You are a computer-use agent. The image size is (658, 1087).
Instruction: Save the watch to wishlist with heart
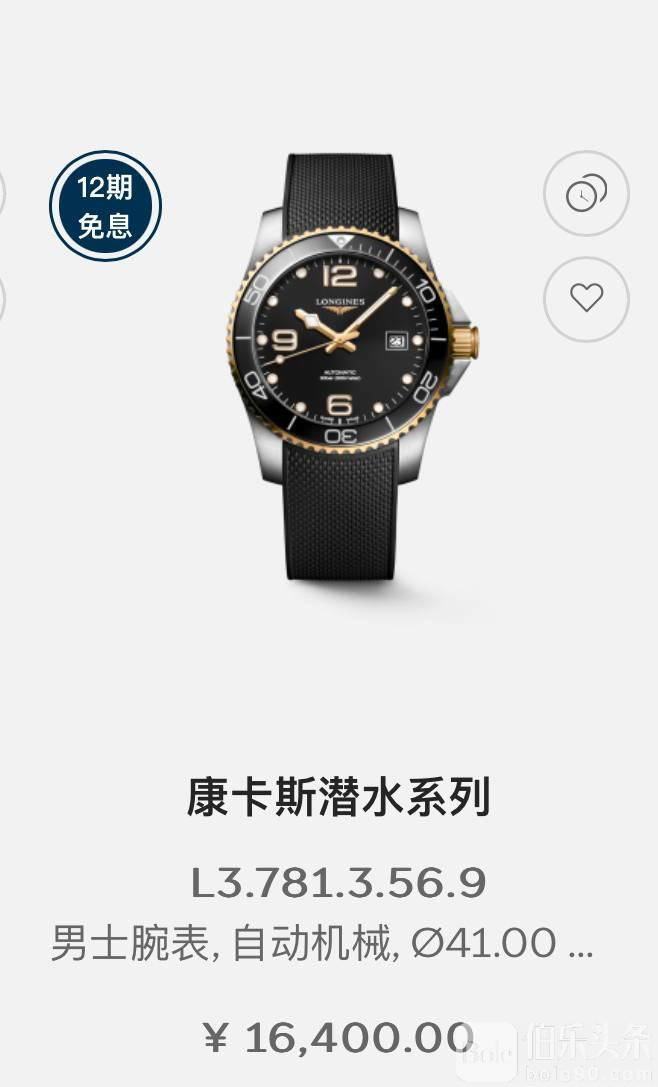click(x=586, y=298)
